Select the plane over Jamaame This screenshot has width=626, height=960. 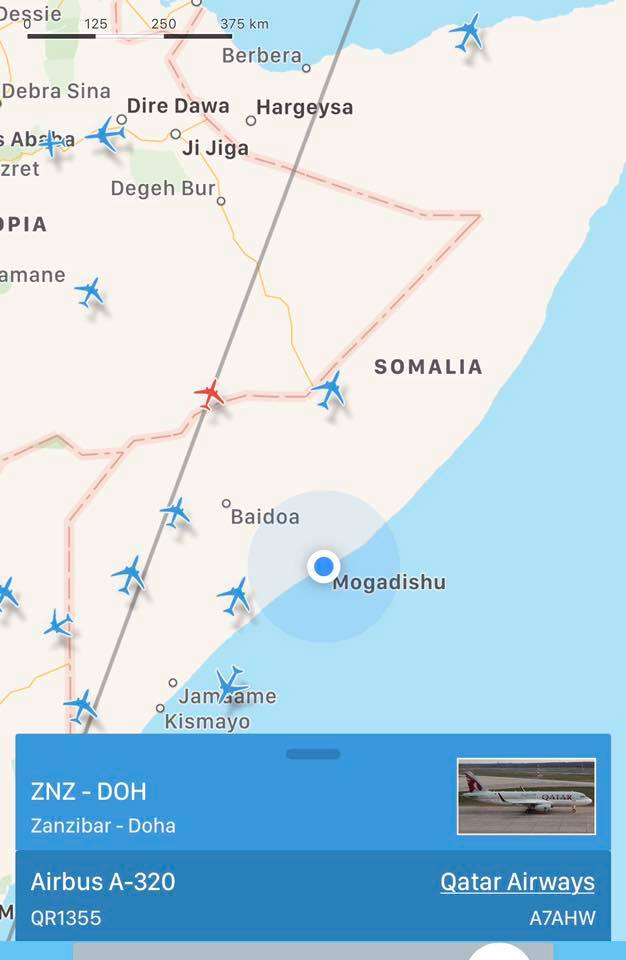click(x=230, y=685)
